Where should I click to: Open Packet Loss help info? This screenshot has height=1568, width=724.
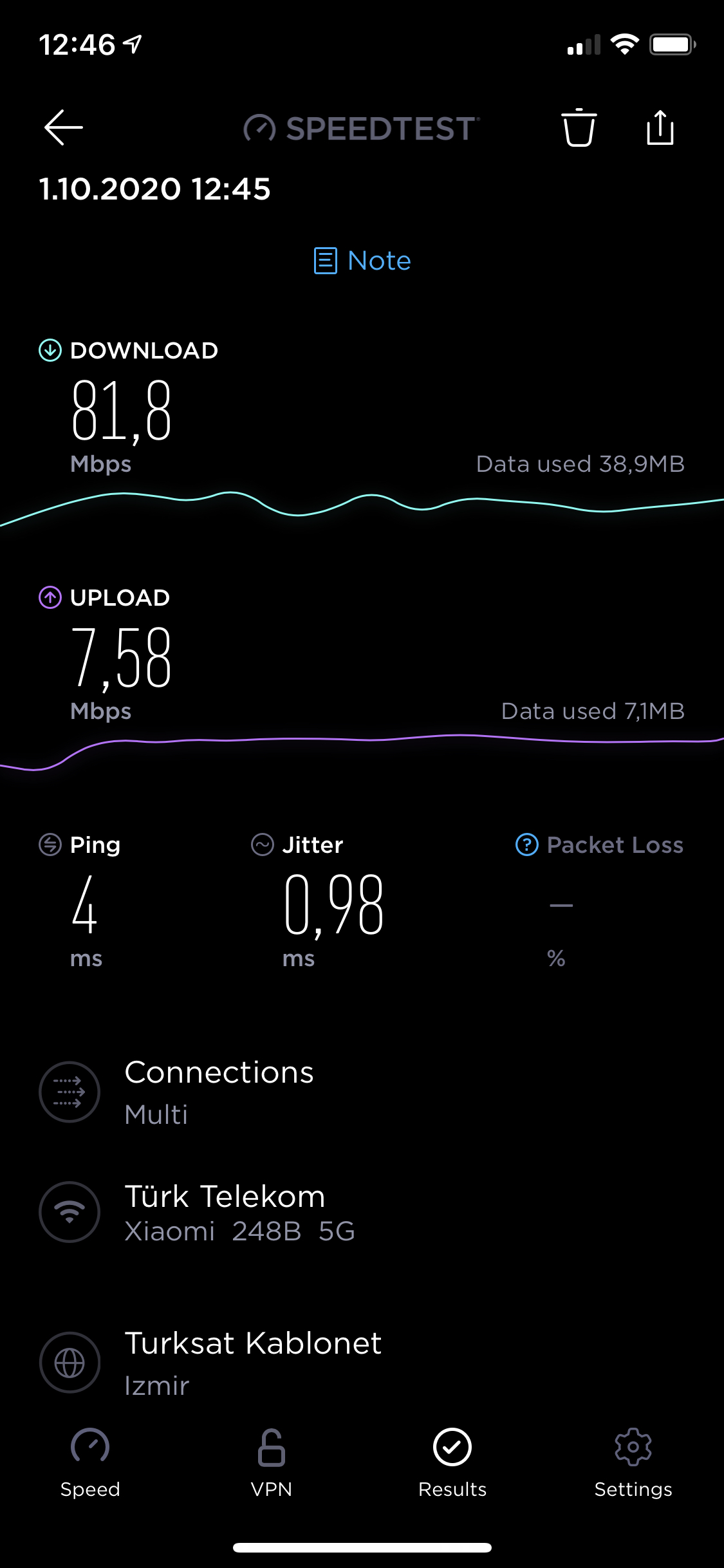coord(527,845)
